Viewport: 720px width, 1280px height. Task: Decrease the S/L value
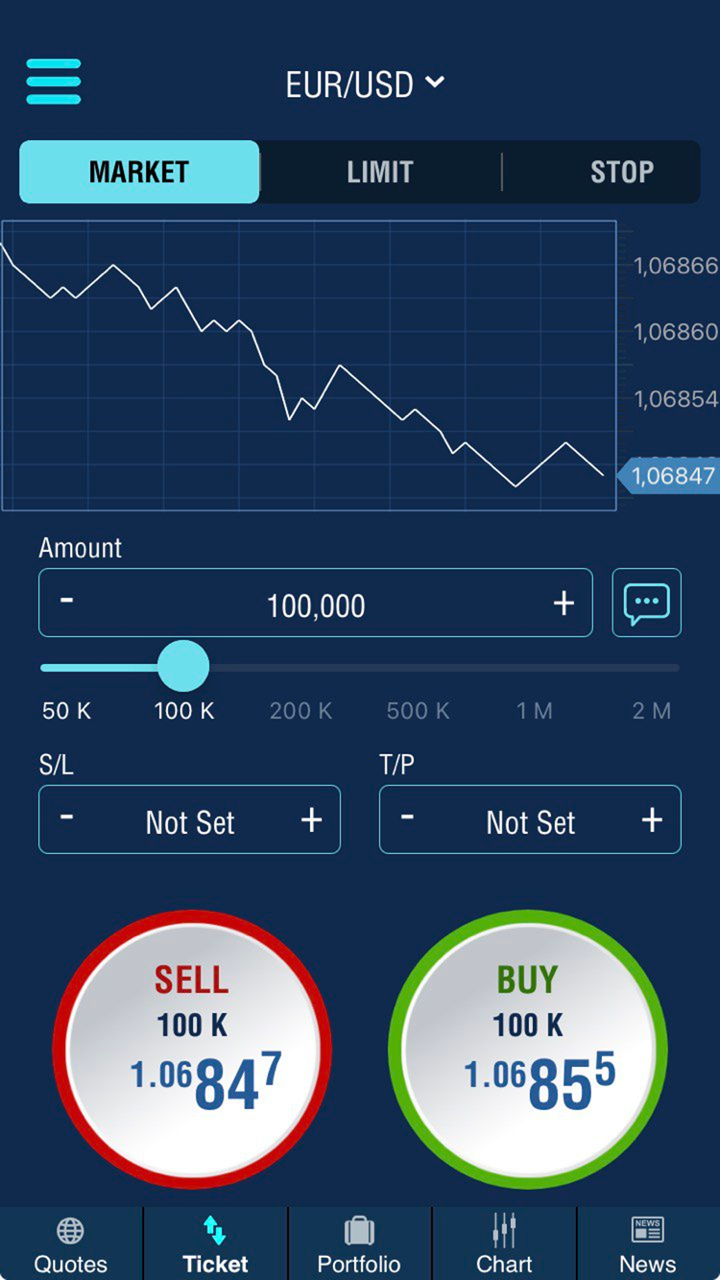tap(67, 818)
